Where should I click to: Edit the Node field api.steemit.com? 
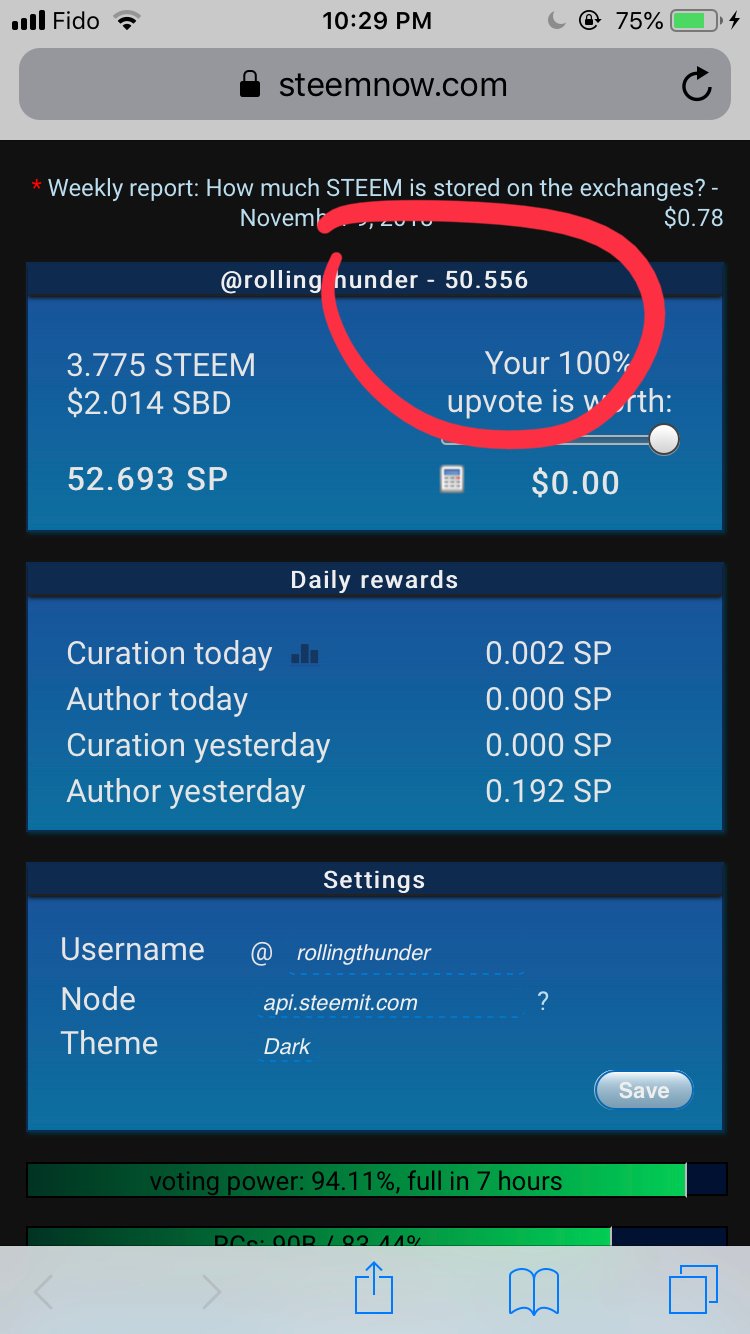[x=390, y=1003]
